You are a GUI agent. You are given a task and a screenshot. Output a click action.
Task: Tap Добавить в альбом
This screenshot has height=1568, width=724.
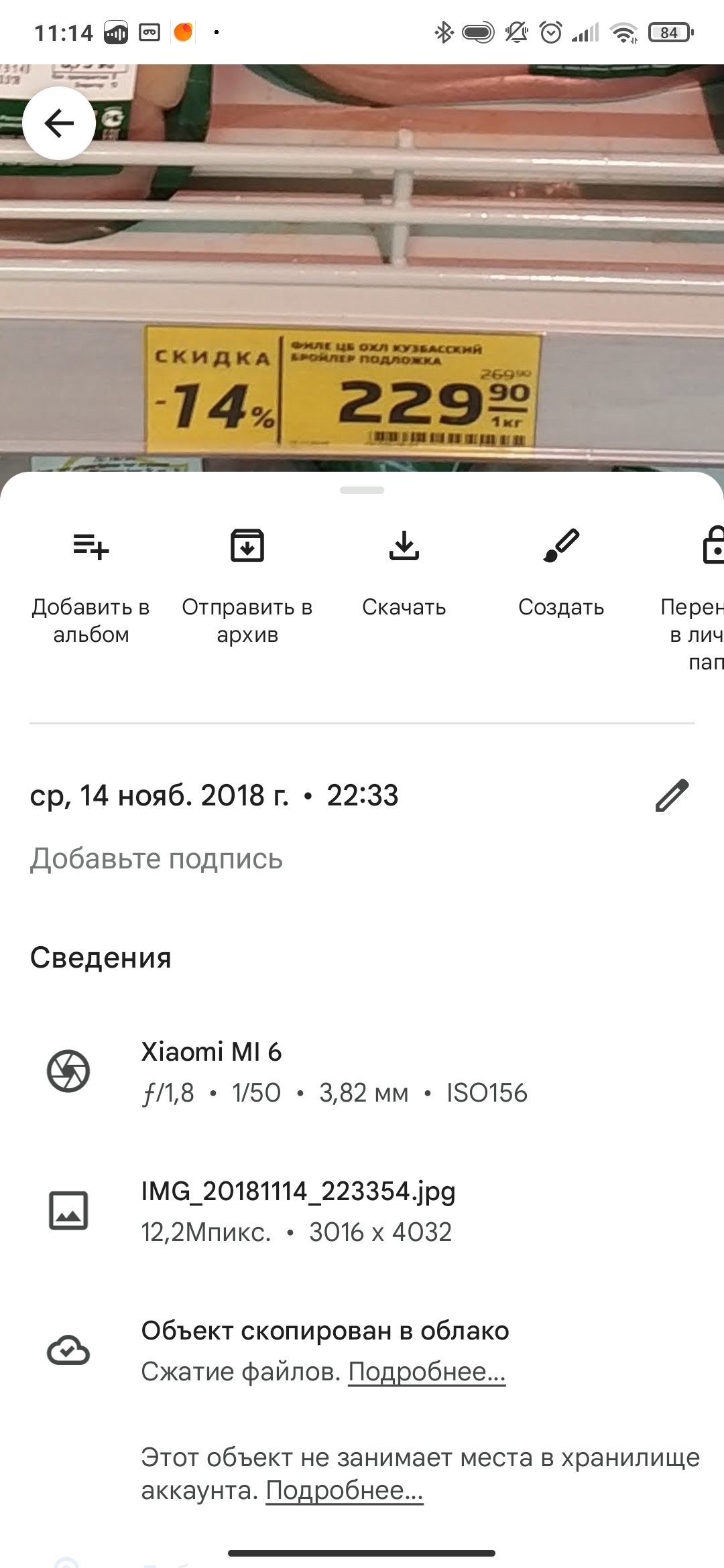[91, 584]
